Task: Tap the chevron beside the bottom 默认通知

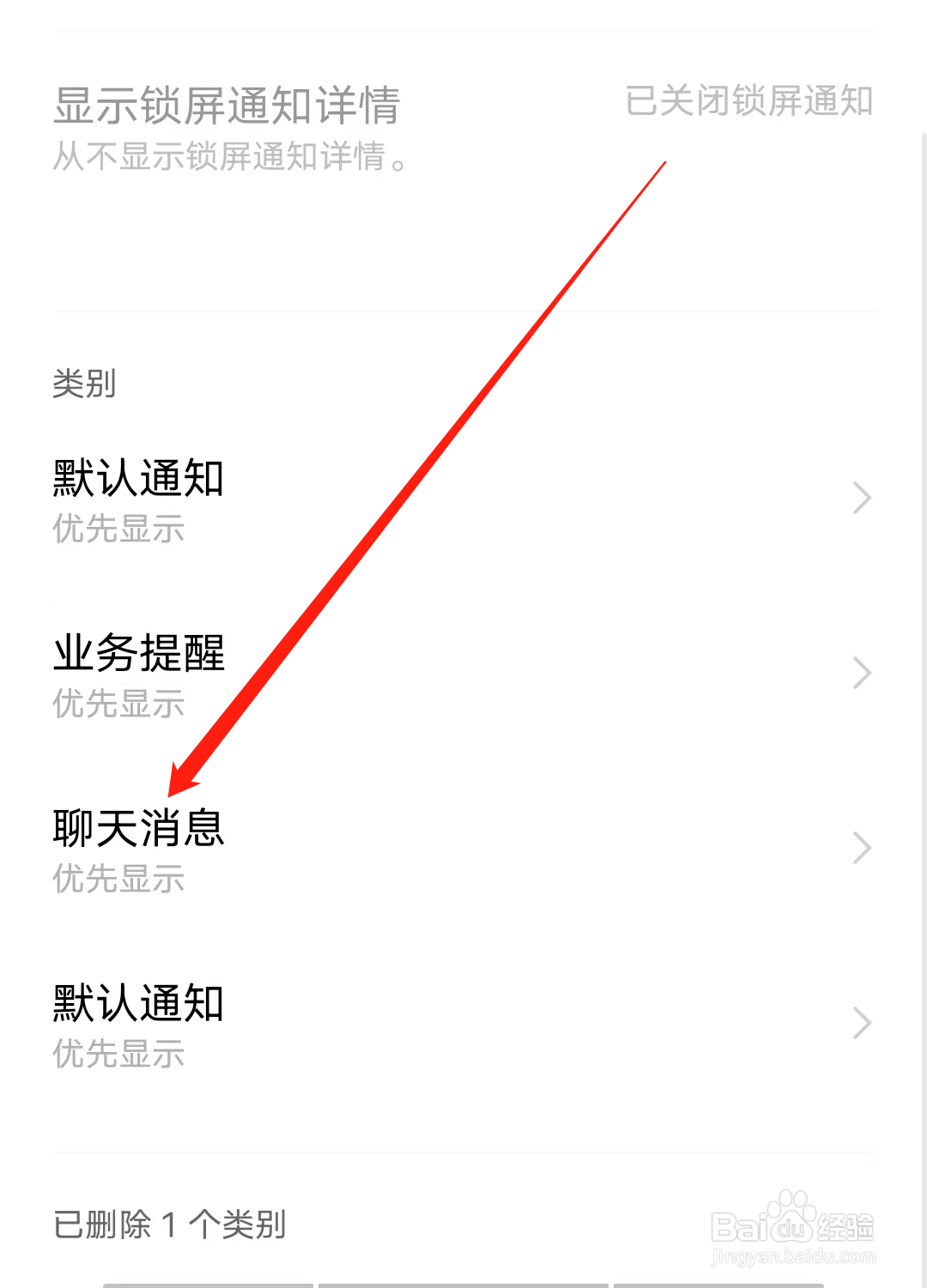Action: coord(861,1023)
